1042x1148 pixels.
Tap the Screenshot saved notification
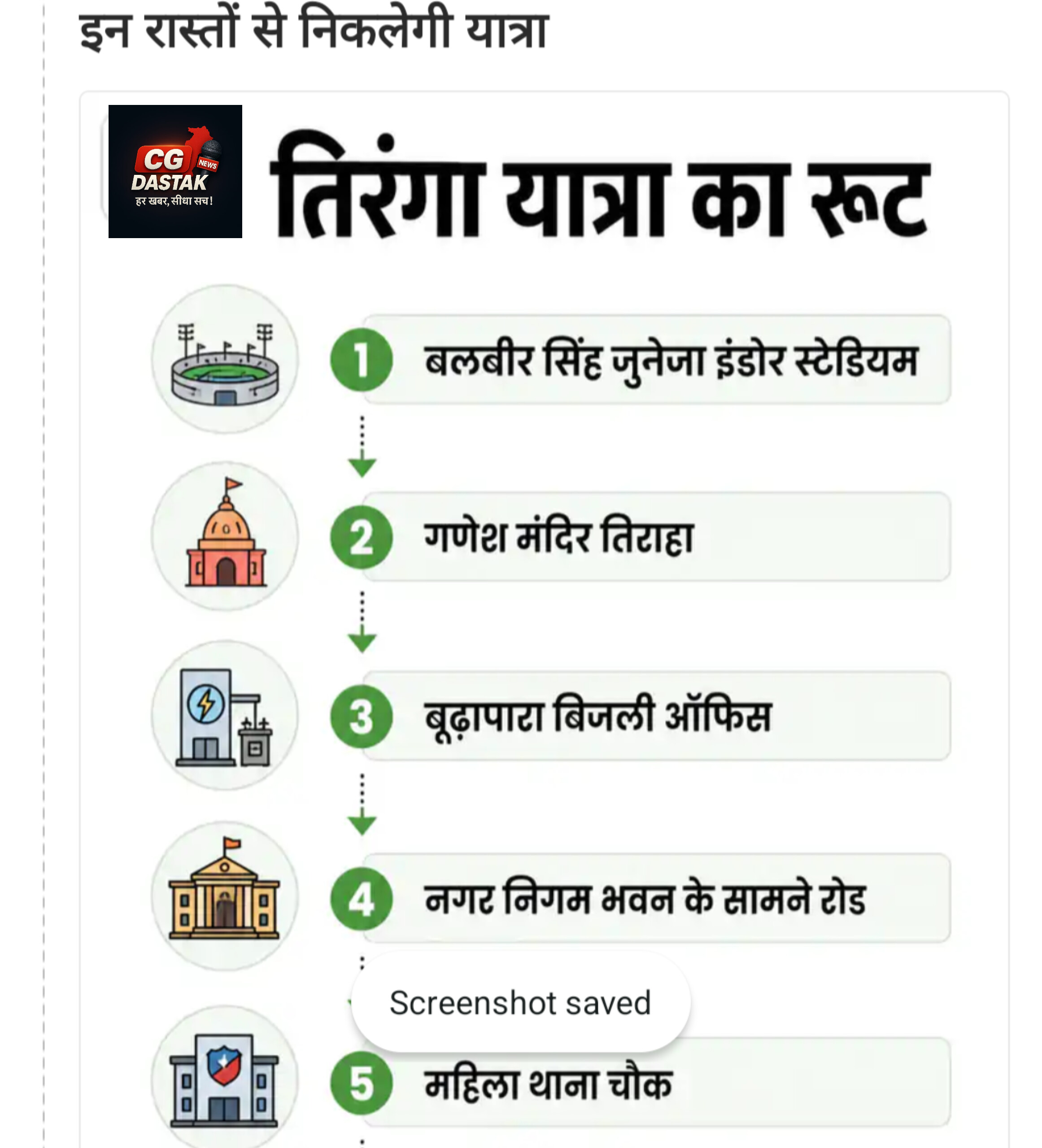[x=520, y=1003]
